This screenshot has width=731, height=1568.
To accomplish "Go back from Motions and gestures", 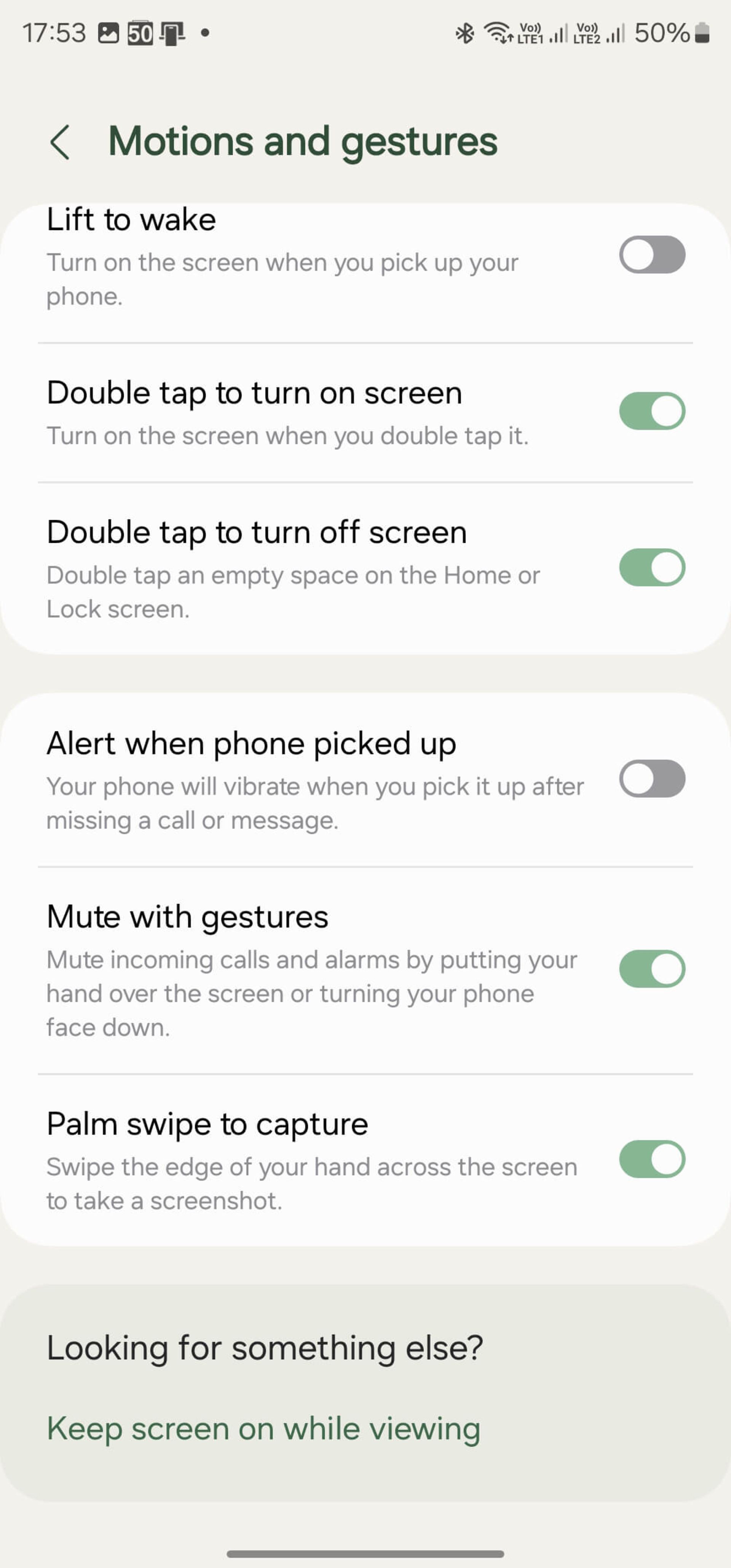I will (60, 142).
